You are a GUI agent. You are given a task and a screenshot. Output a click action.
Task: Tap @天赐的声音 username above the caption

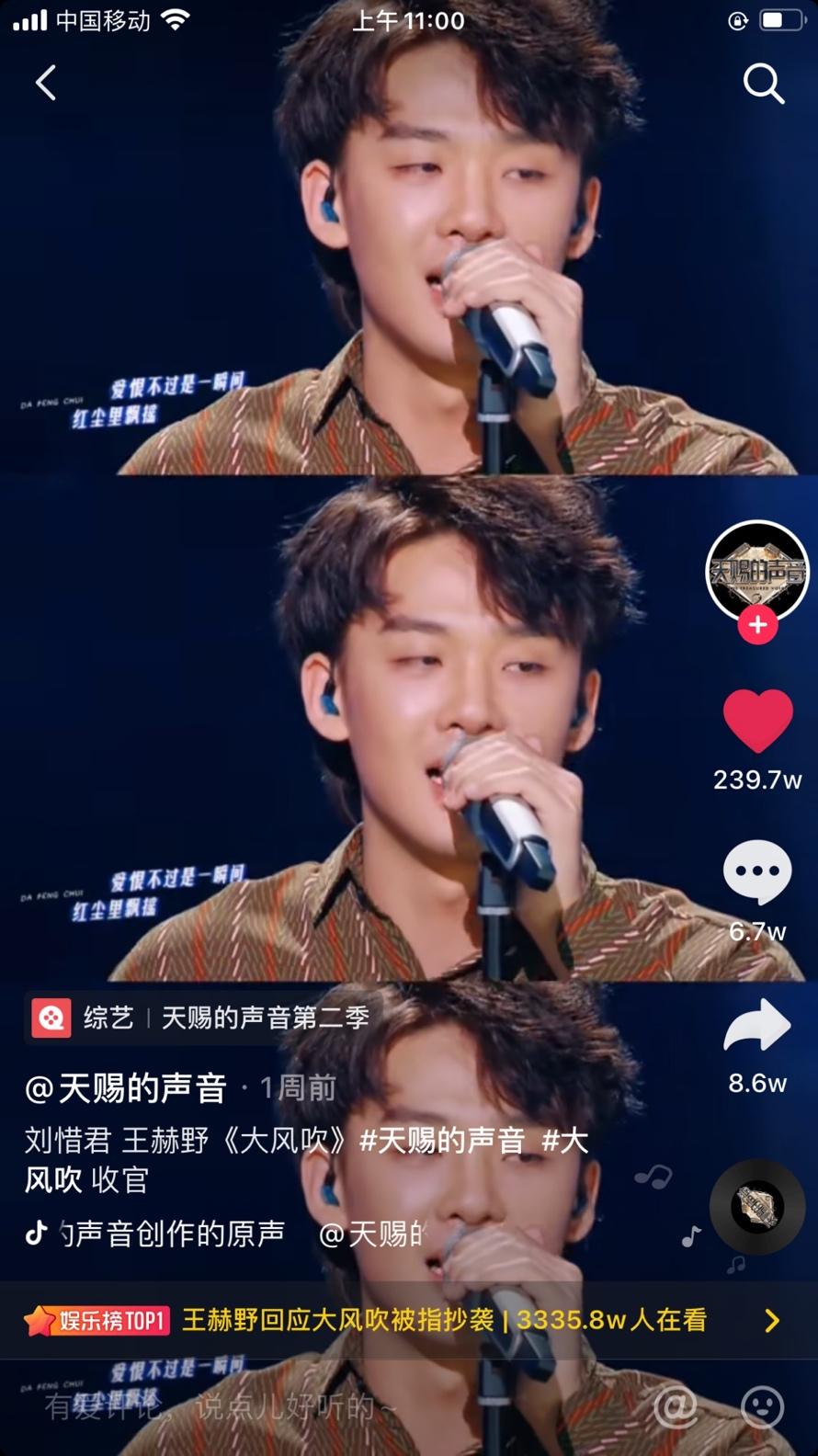point(124,1088)
